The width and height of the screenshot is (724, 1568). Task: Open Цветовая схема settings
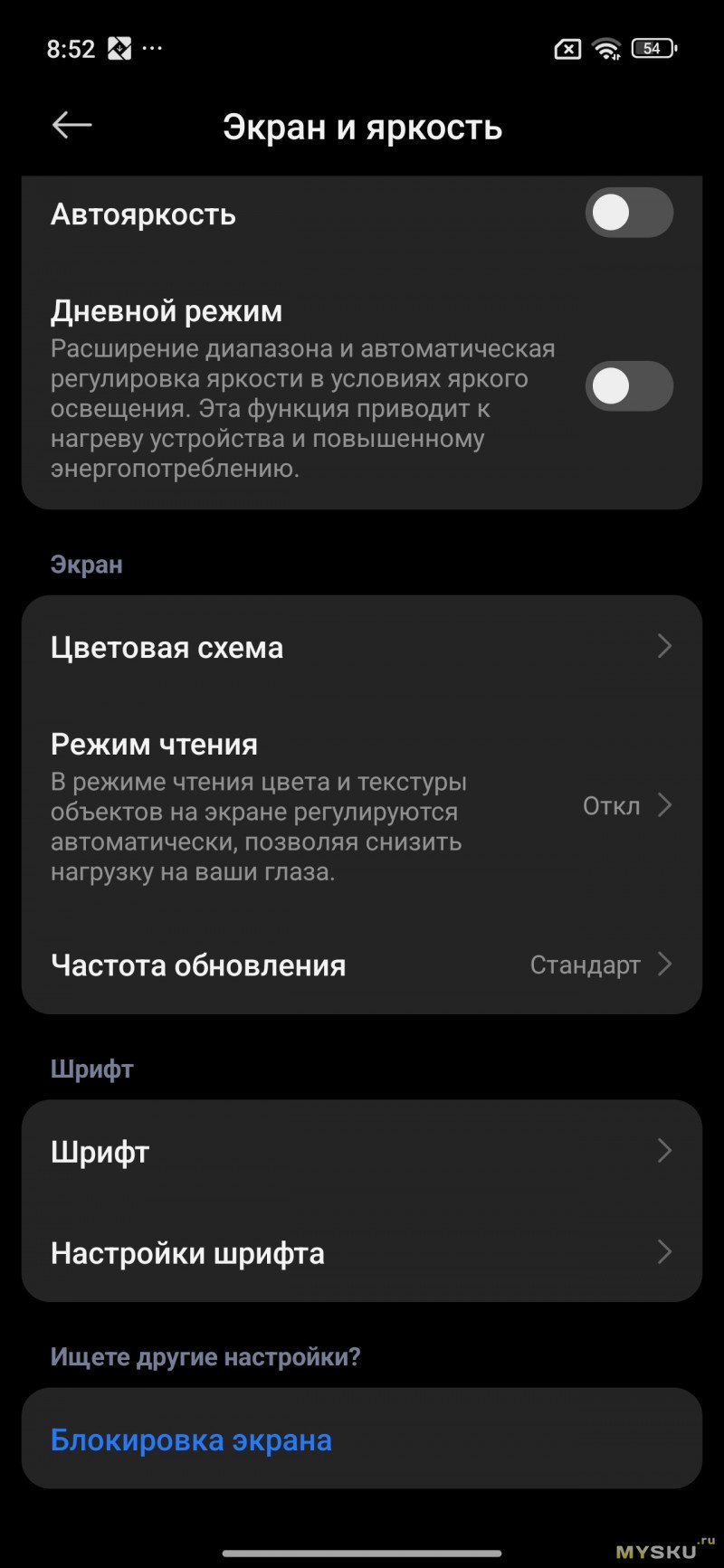(362, 647)
